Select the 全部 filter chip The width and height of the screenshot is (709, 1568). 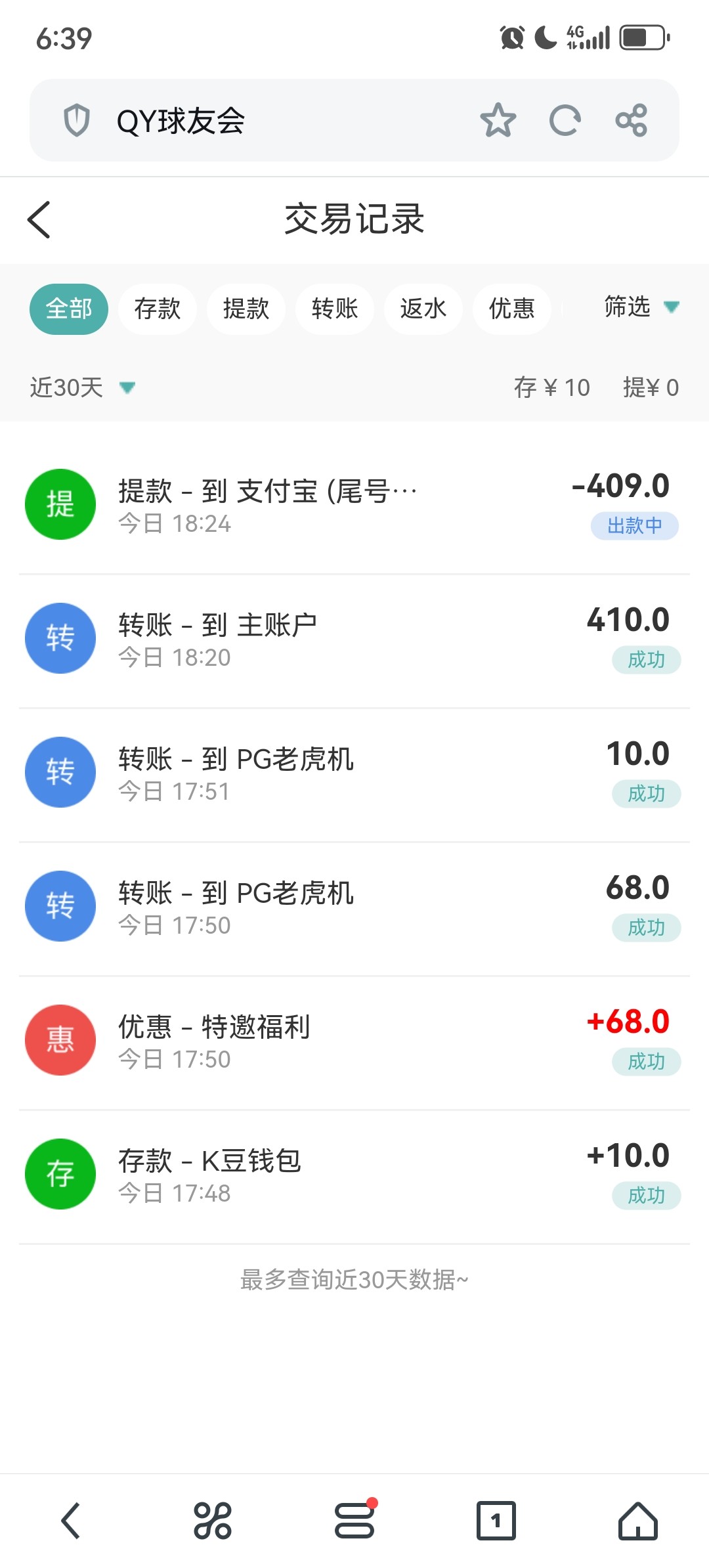pos(69,309)
